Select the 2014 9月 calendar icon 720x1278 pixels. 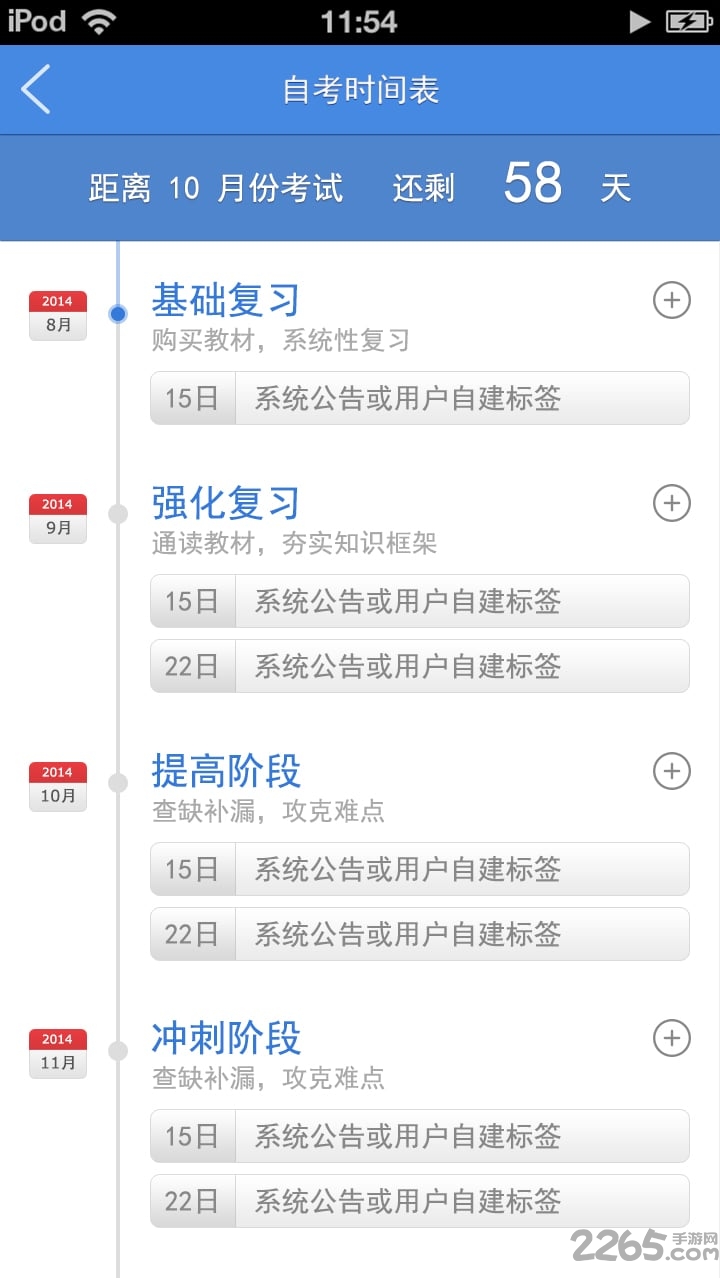(x=57, y=518)
